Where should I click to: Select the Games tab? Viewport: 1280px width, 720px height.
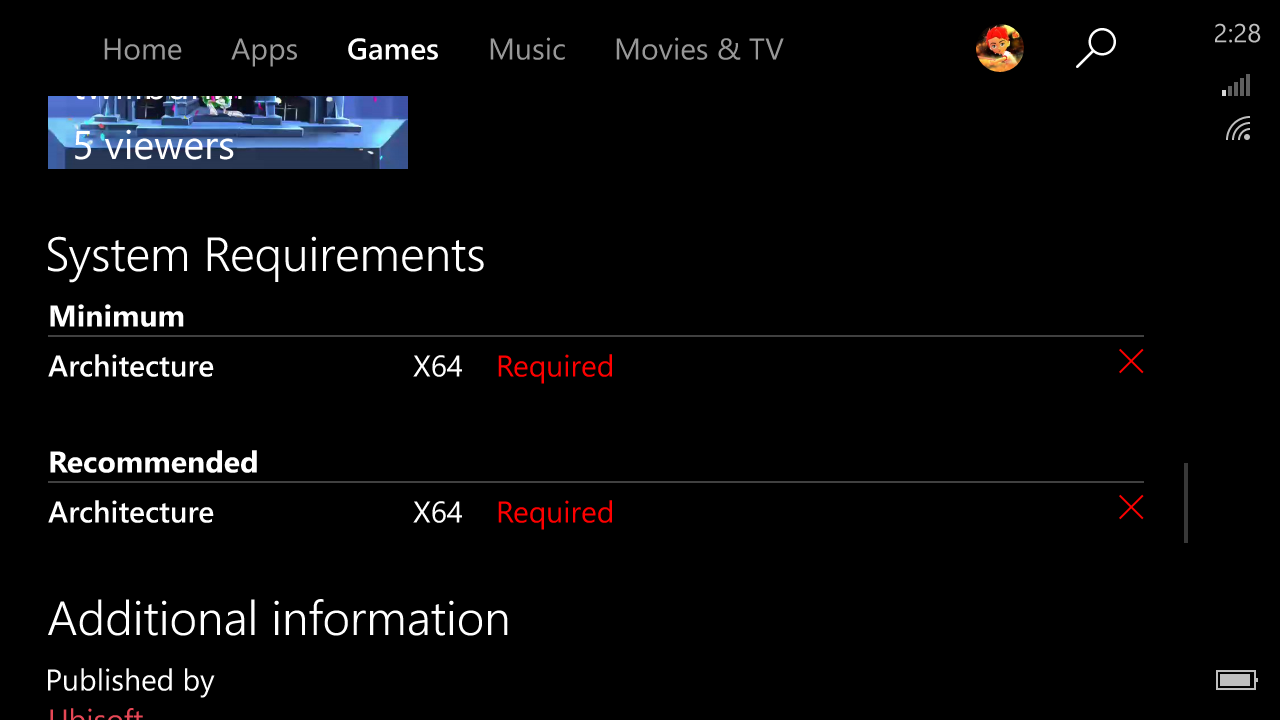392,49
